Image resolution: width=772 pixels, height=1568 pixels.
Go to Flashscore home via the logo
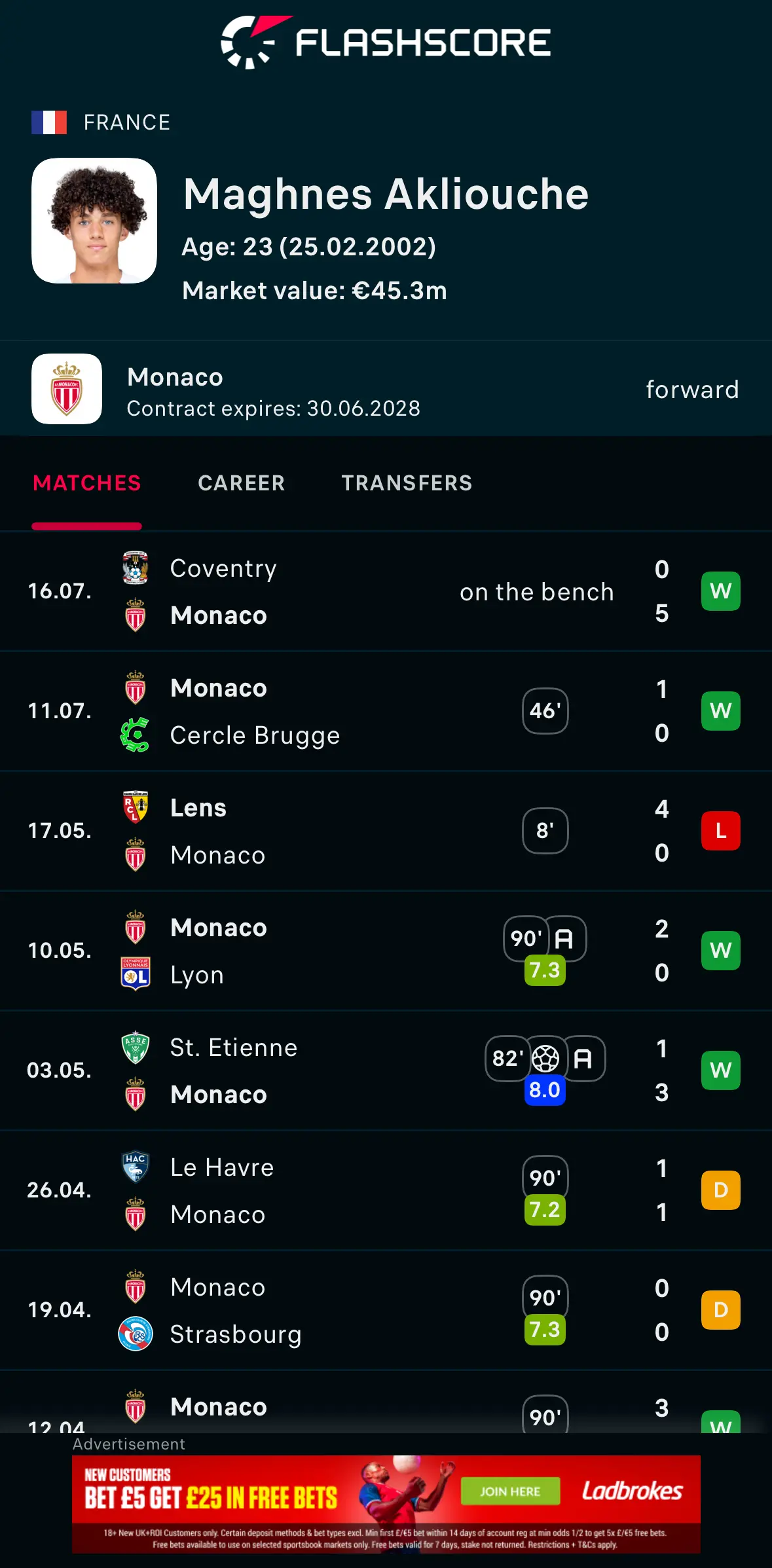coord(386,43)
